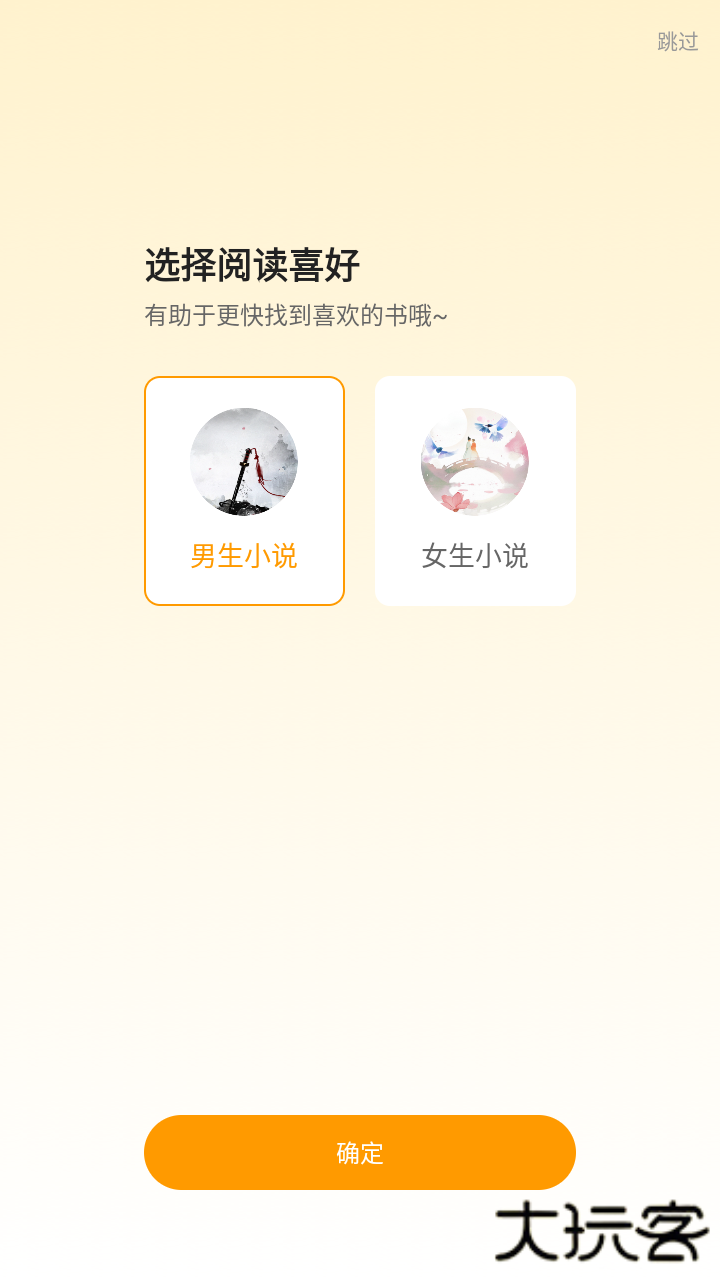720x1280 pixels.
Task: Deselect the currently highlighted 男生小说 card
Action: click(244, 490)
